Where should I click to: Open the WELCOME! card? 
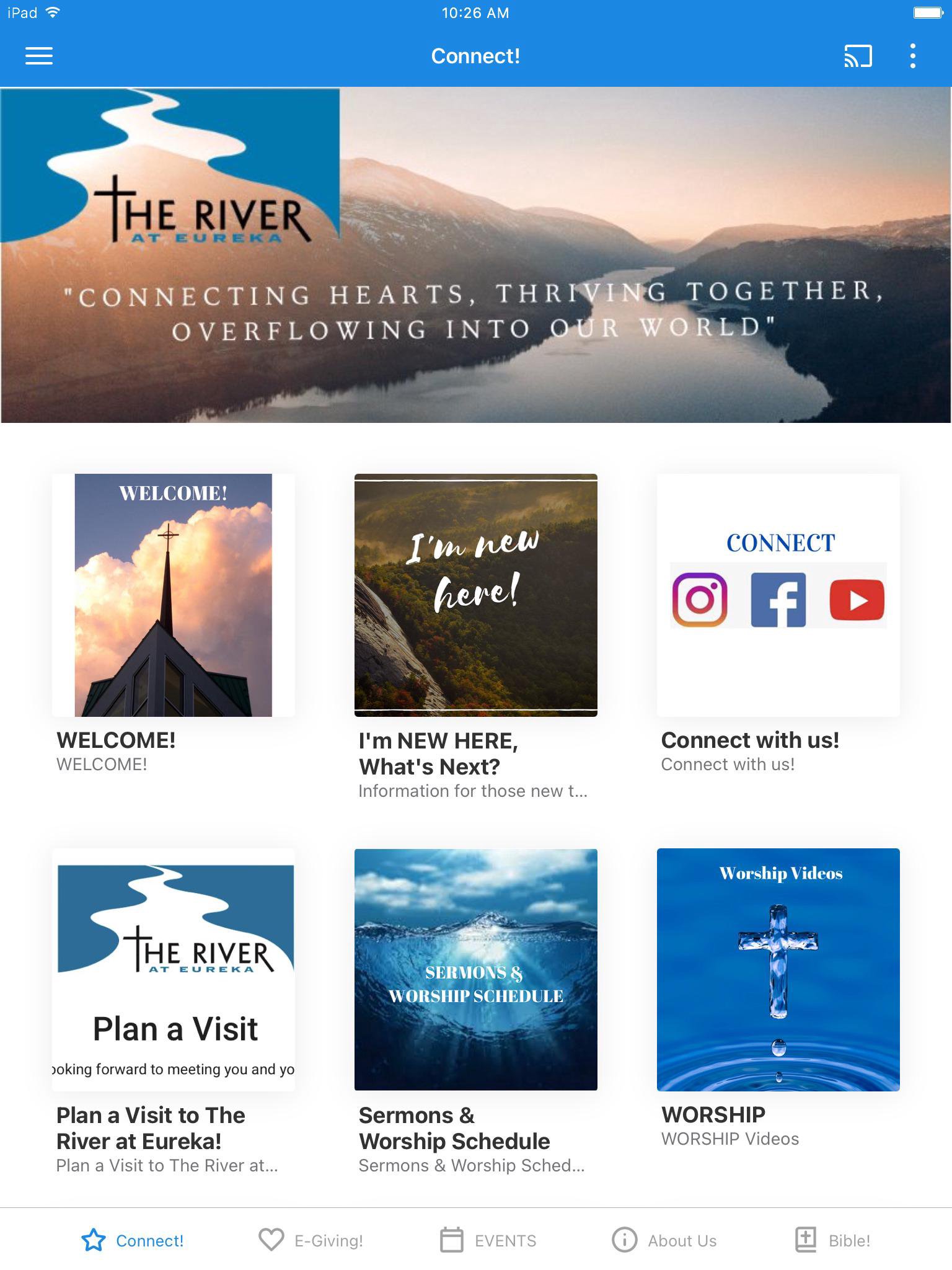tap(173, 595)
